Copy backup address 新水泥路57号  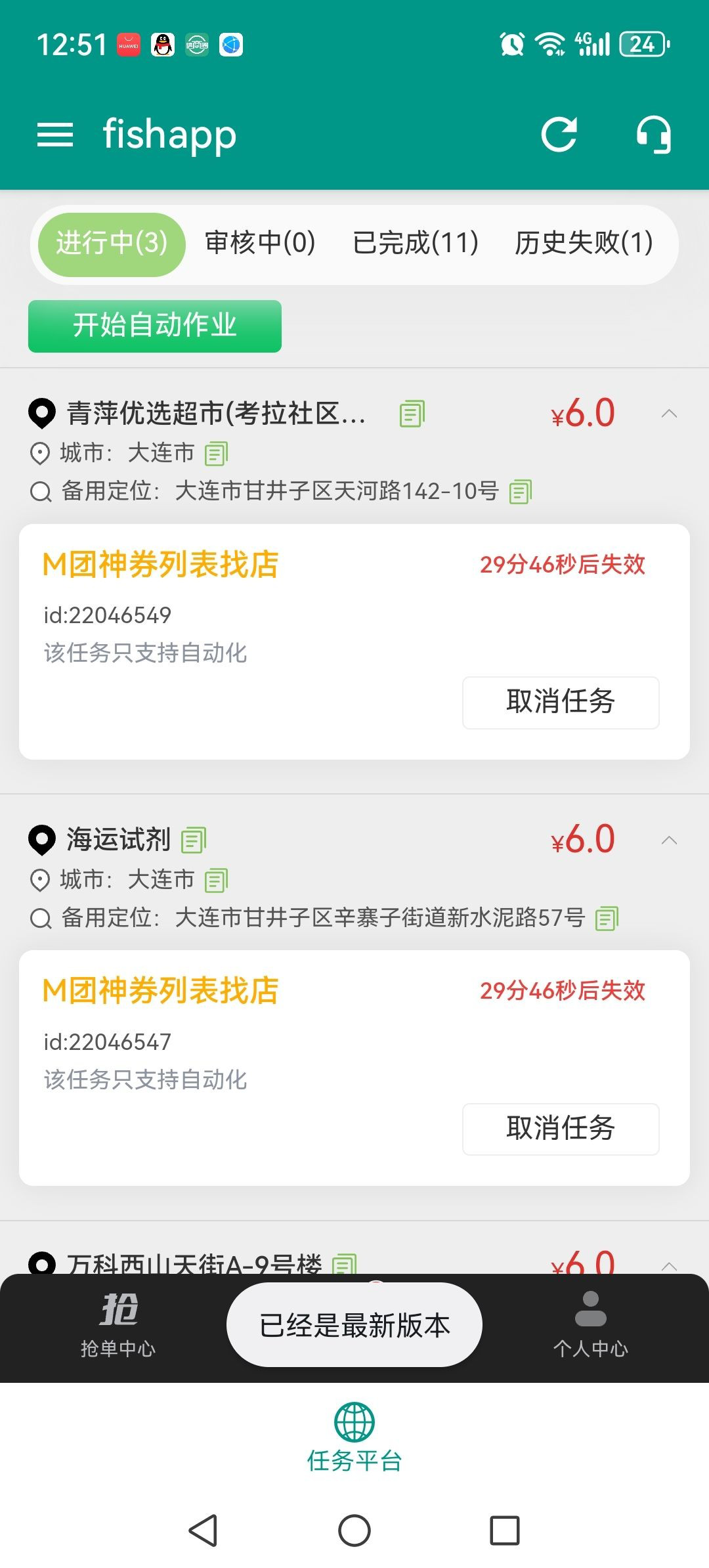click(x=607, y=918)
